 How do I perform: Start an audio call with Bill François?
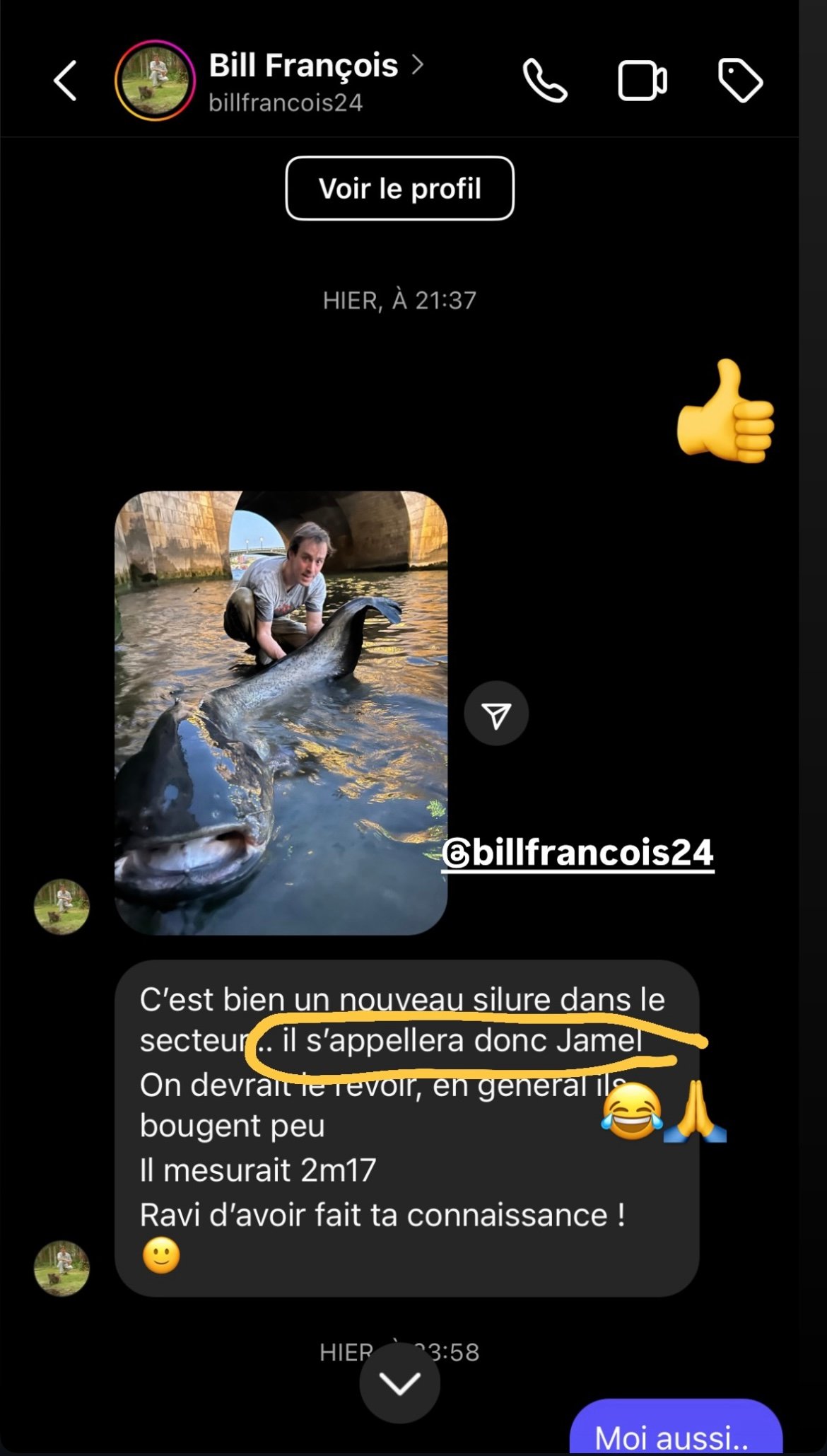[544, 81]
